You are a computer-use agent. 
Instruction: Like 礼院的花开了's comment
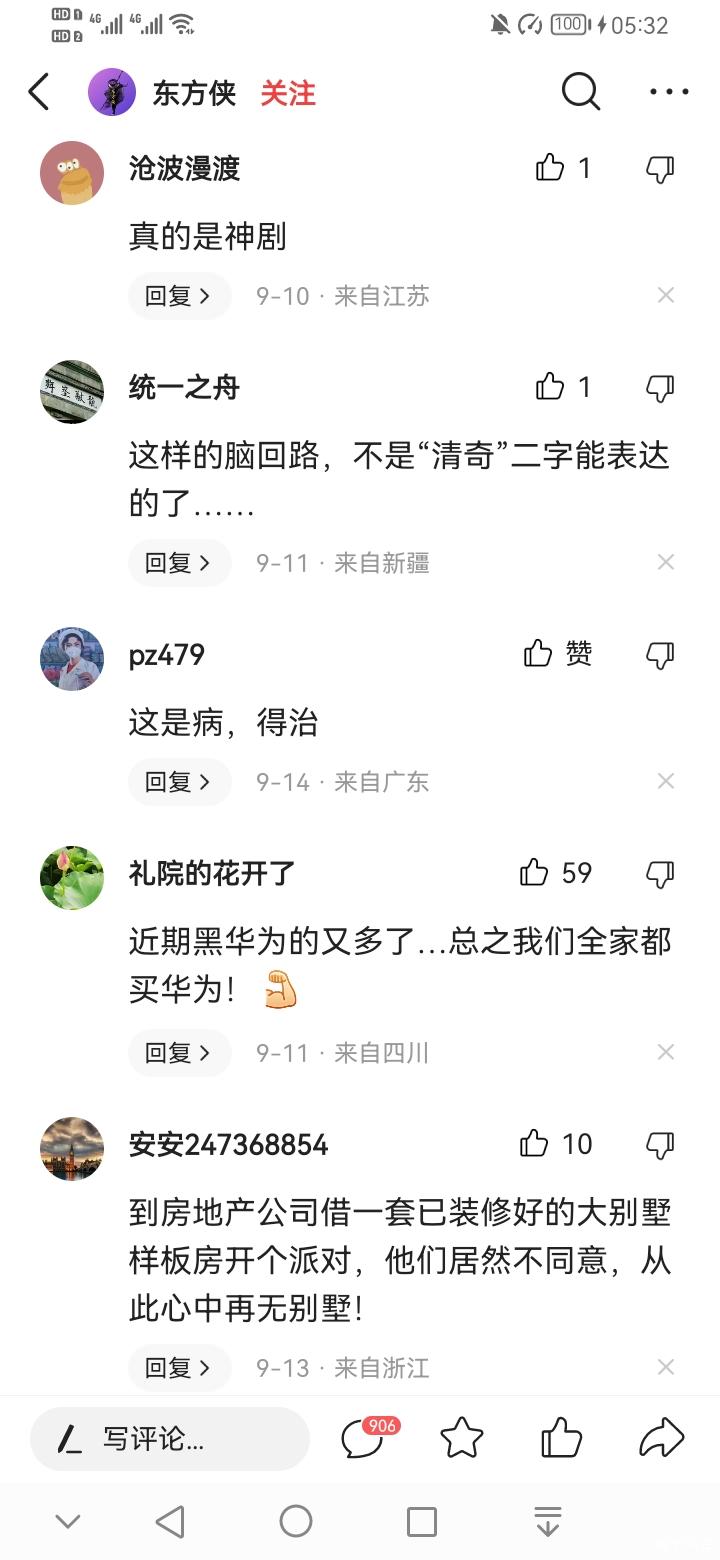click(535, 873)
